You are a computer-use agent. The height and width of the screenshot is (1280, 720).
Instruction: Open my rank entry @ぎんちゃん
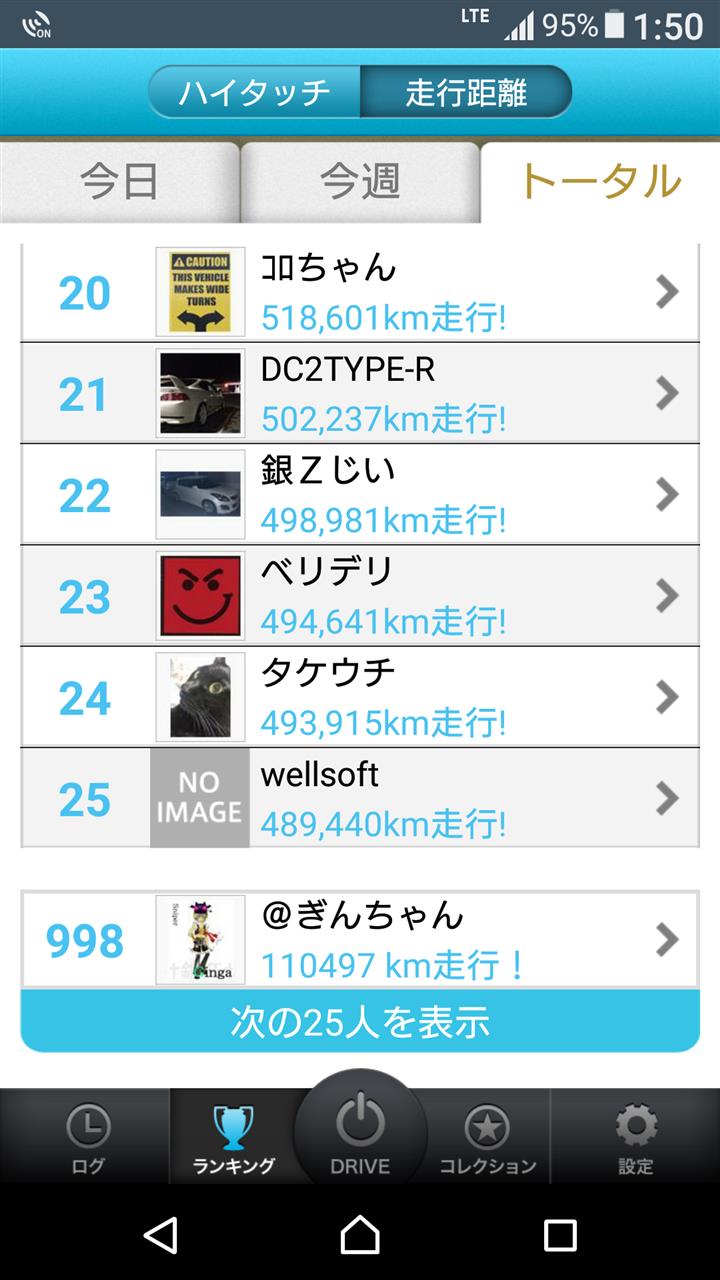(360, 940)
